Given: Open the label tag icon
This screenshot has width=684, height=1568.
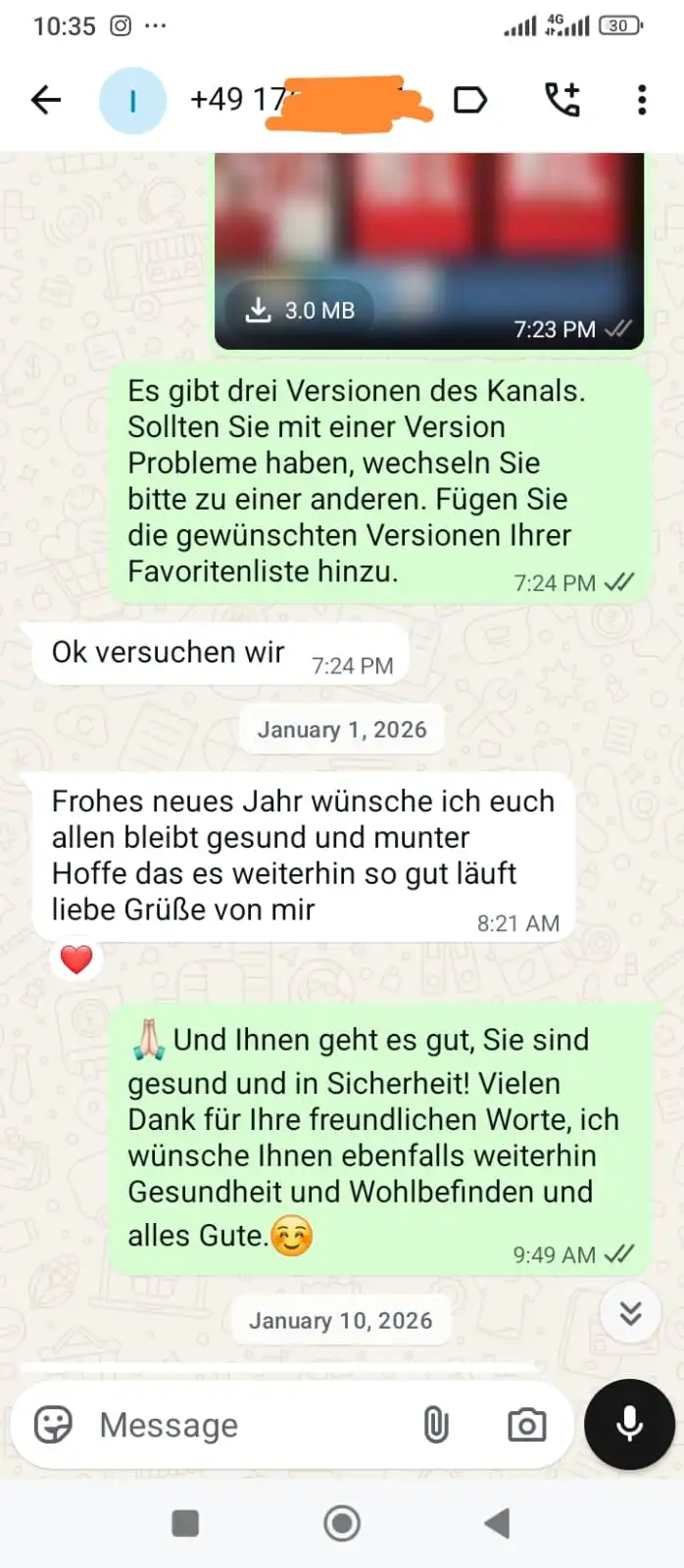Looking at the screenshot, I should pyautogui.click(x=470, y=100).
